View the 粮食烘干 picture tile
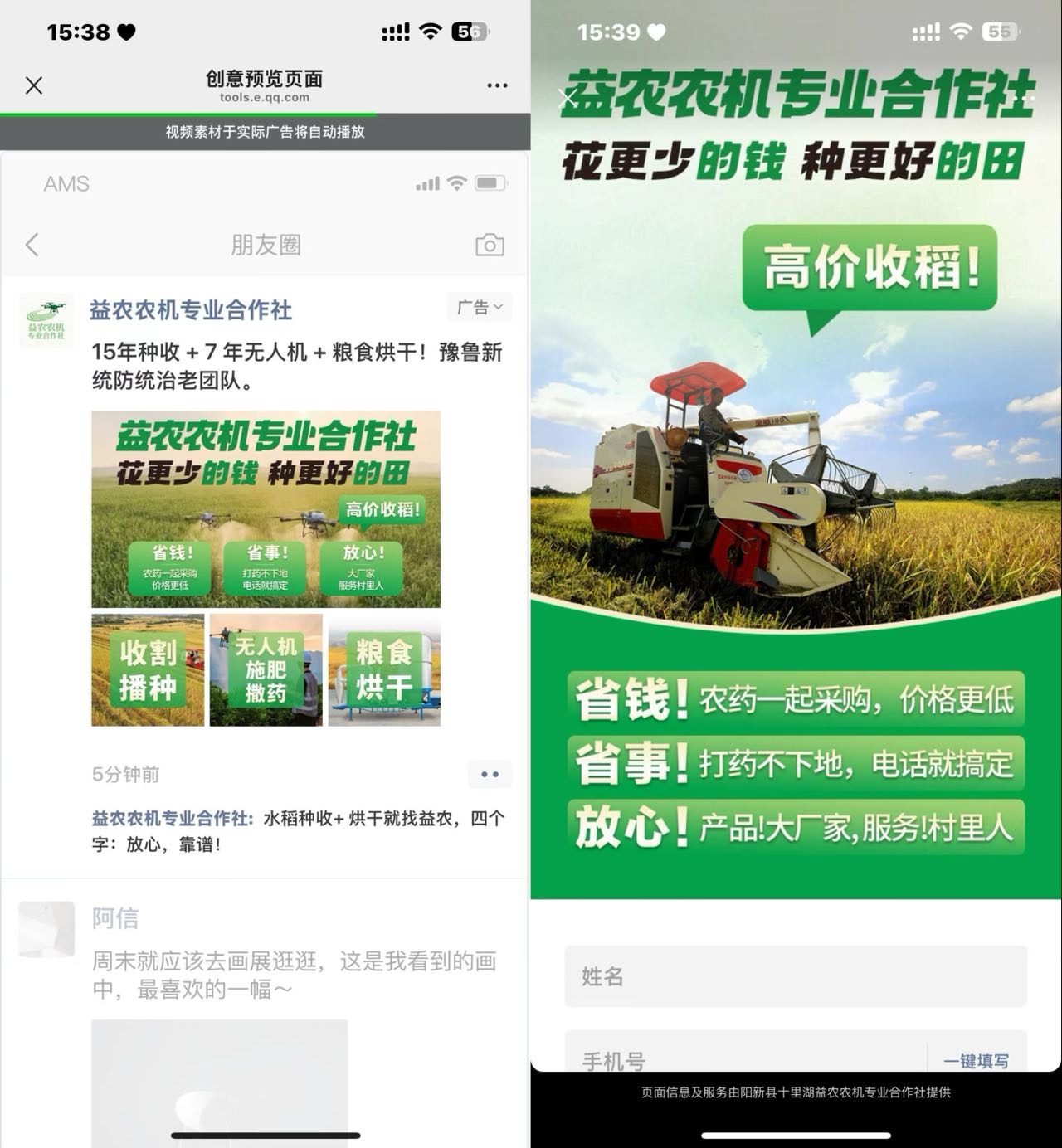 pos(384,670)
